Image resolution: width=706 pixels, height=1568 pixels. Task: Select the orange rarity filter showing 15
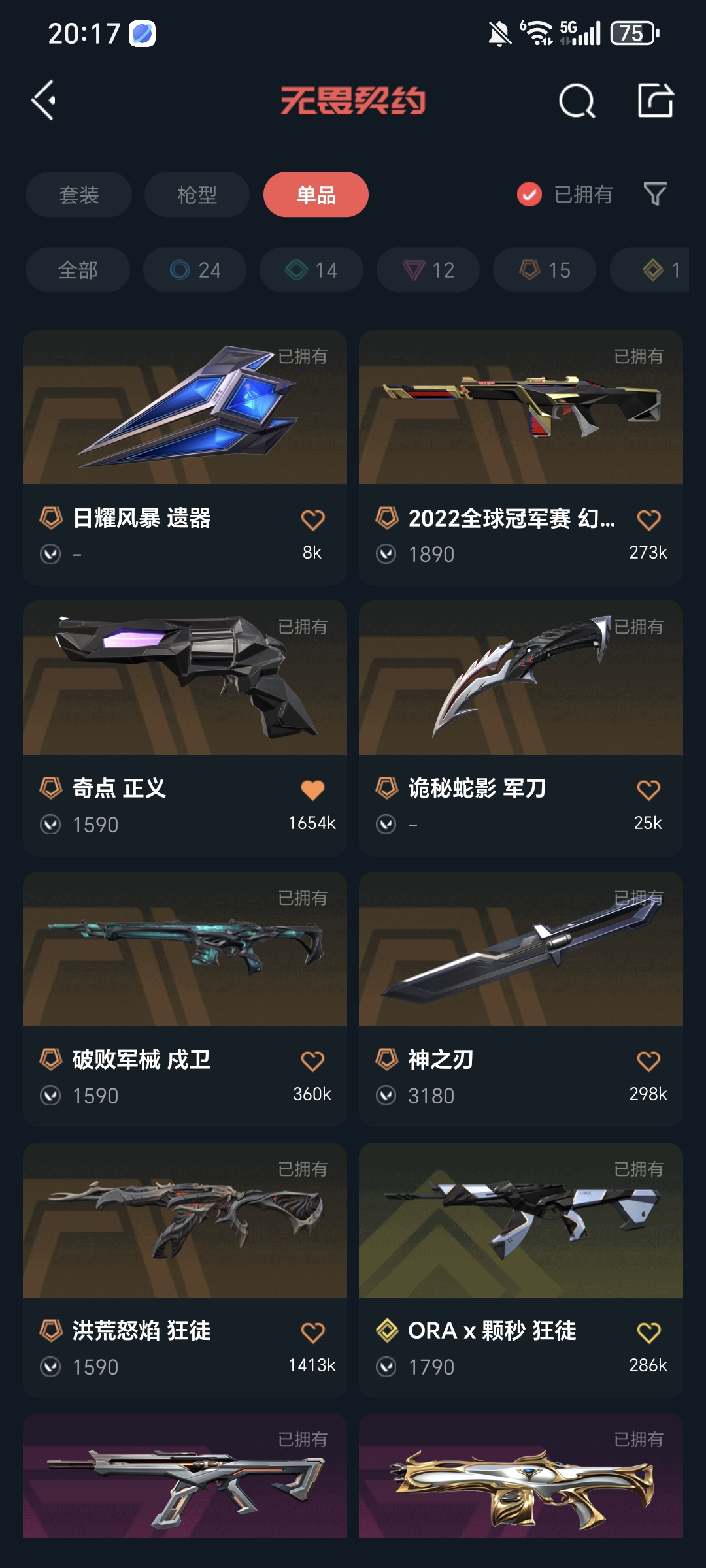(x=543, y=270)
